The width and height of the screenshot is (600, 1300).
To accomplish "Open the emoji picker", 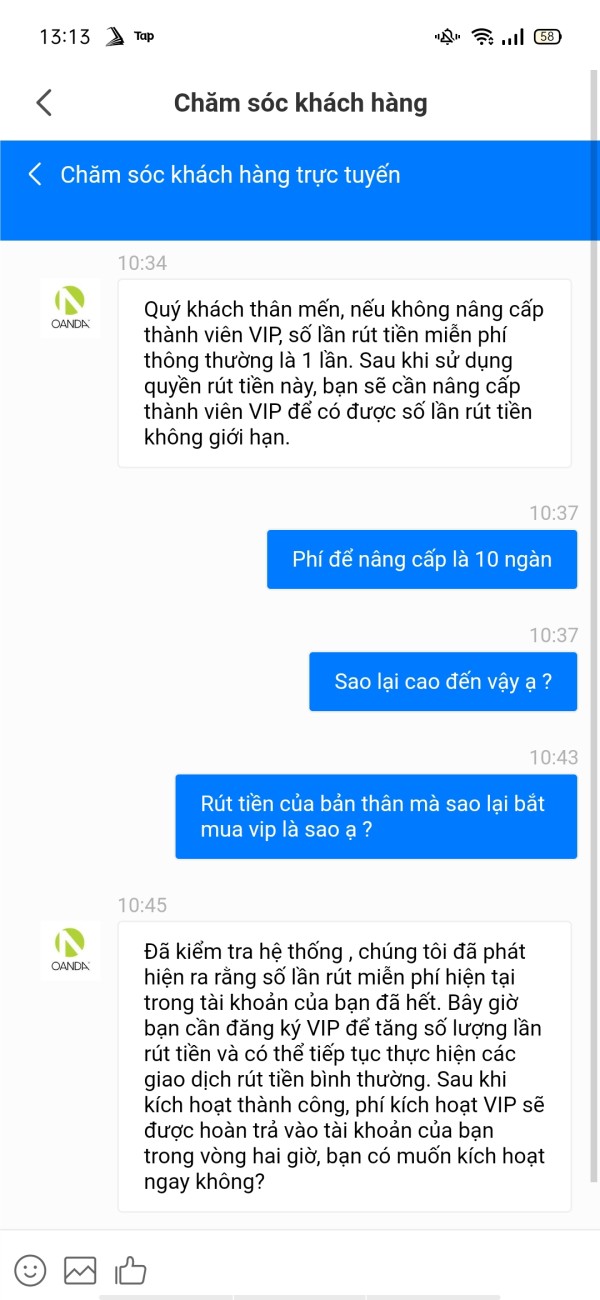I will [30, 1270].
